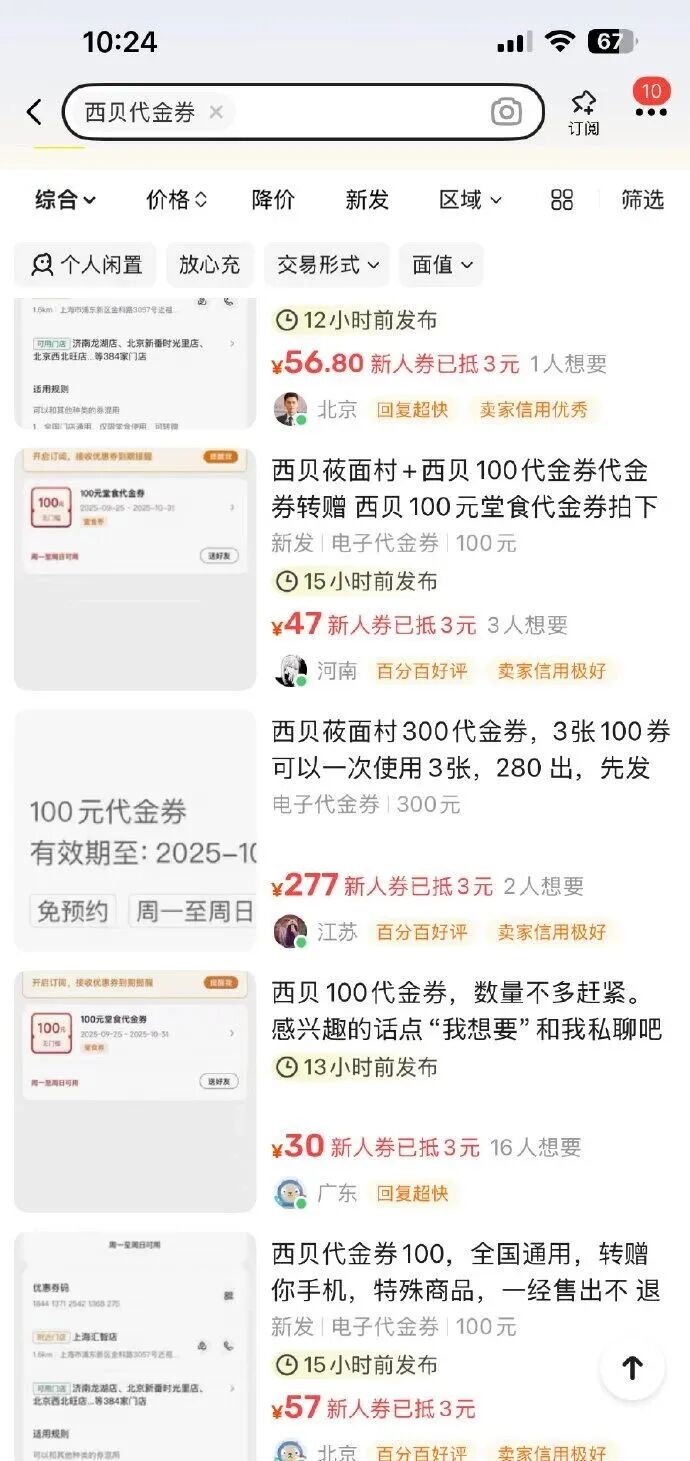Enable the 放心充 filter chip
Viewport: 690px width, 1461px height.
point(210,265)
